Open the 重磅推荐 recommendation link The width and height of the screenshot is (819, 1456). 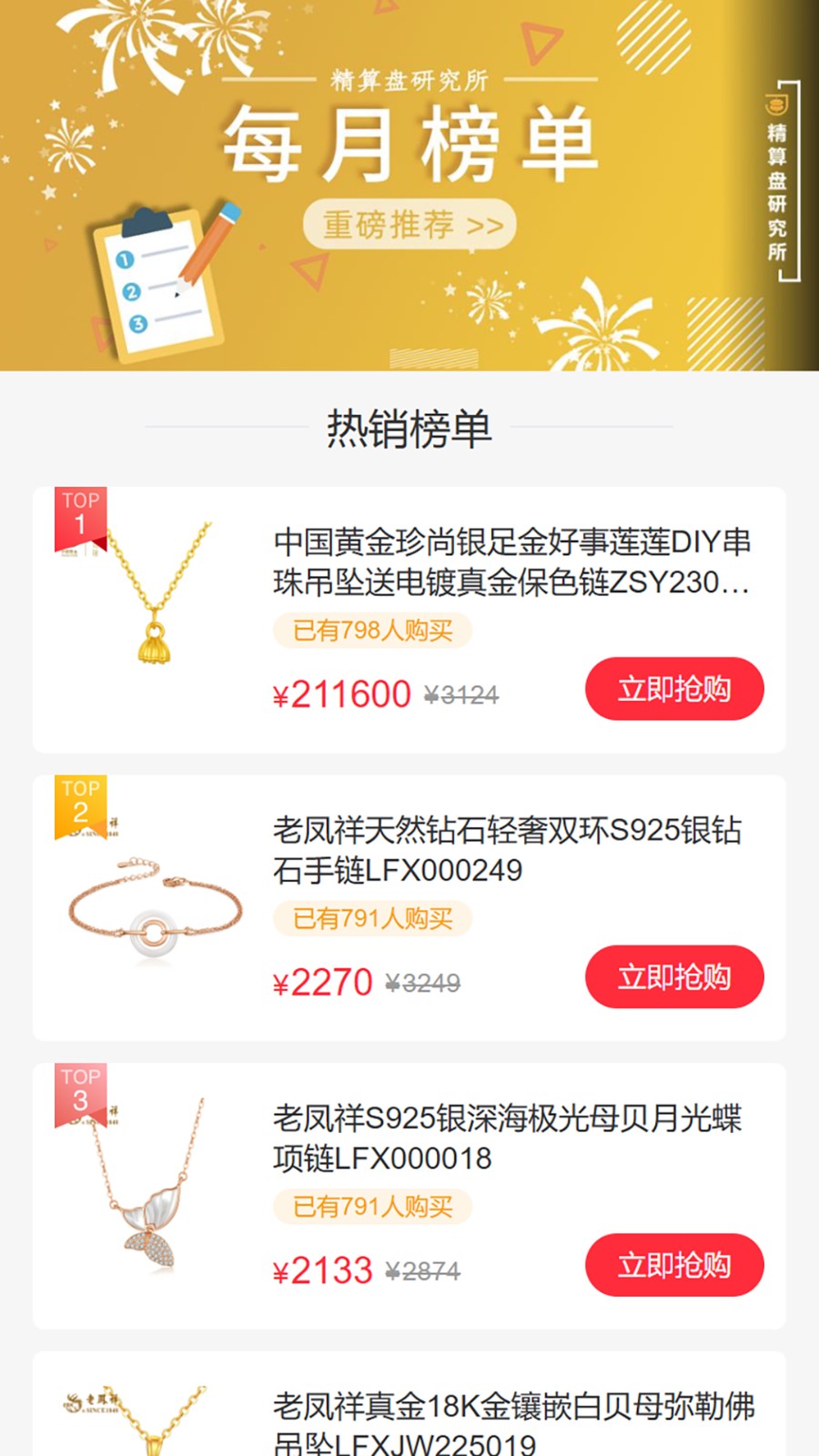409,223
